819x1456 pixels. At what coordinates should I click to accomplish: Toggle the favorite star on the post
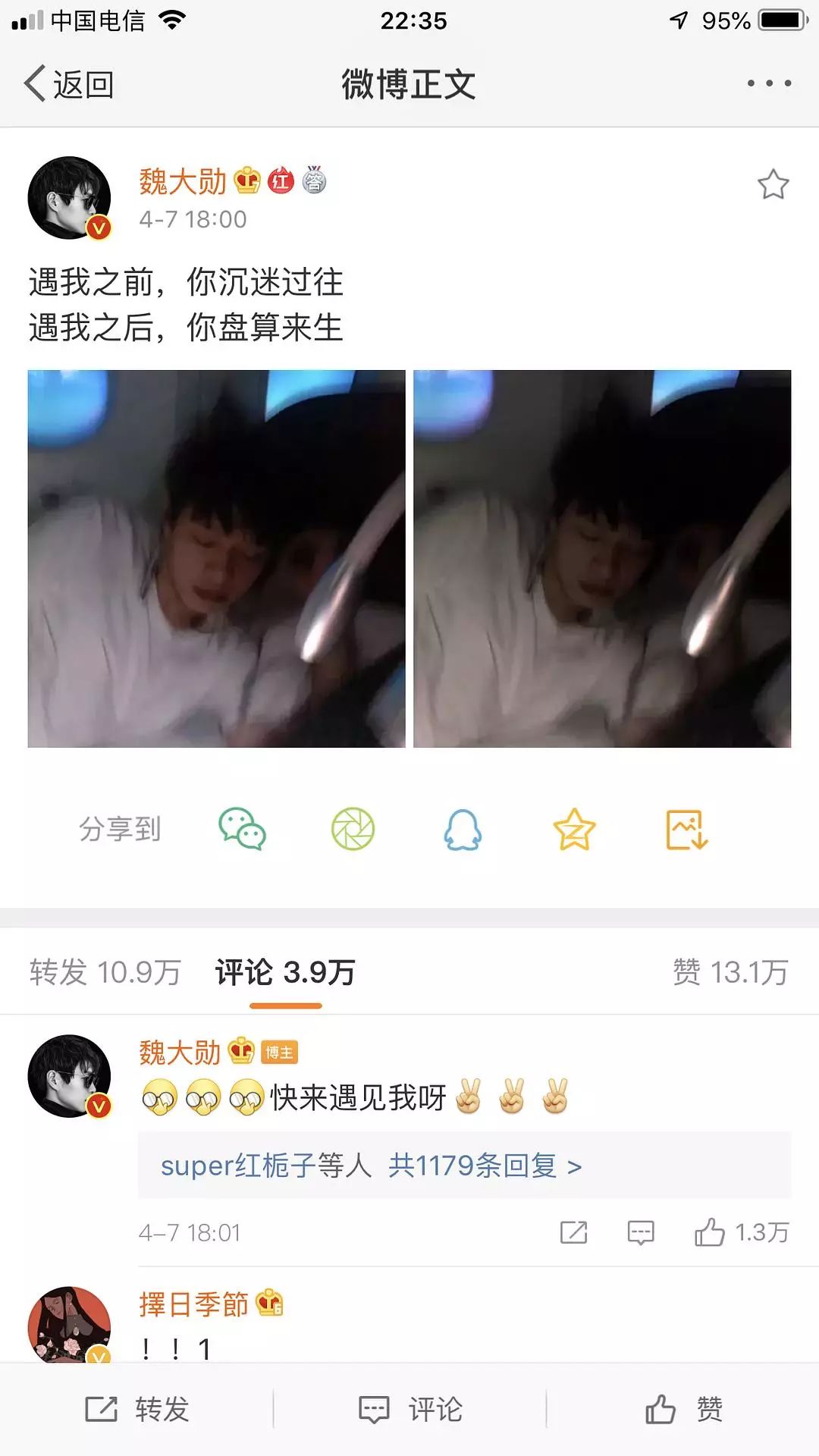(x=774, y=183)
